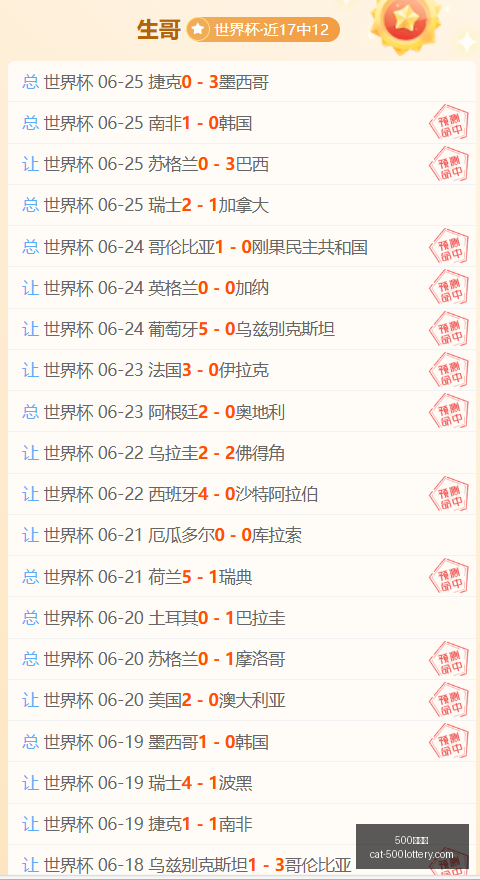Select the 捷克 vs 南非 match
480x880 pixels.
tap(242, 824)
